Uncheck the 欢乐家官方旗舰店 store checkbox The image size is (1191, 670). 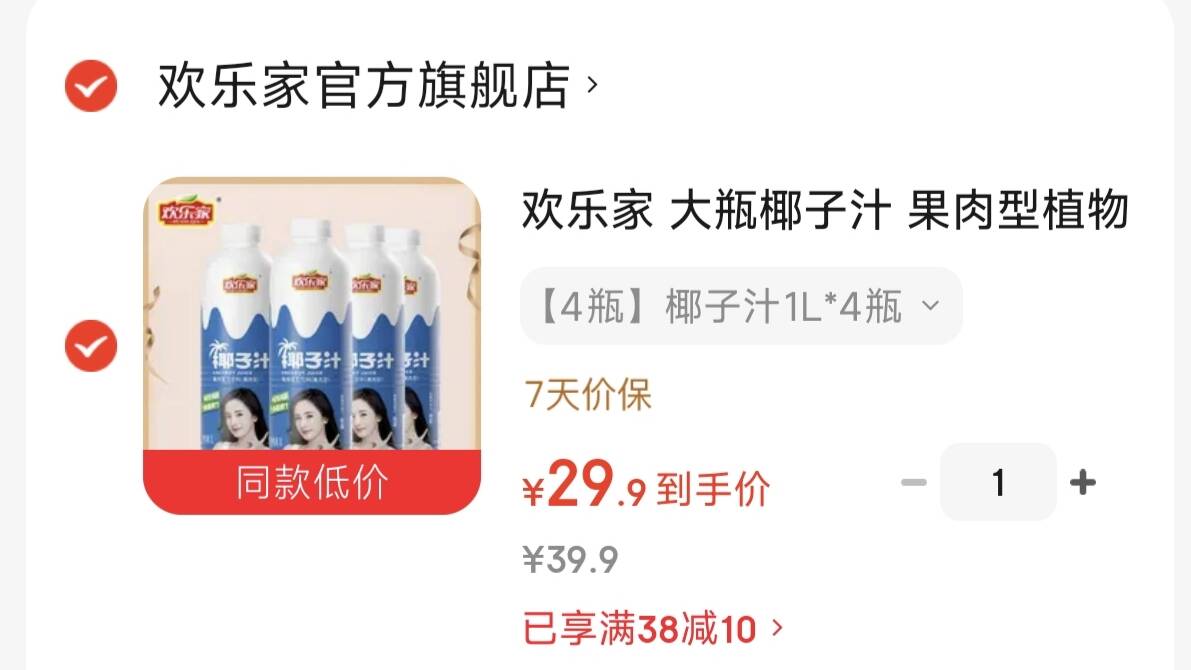point(91,86)
